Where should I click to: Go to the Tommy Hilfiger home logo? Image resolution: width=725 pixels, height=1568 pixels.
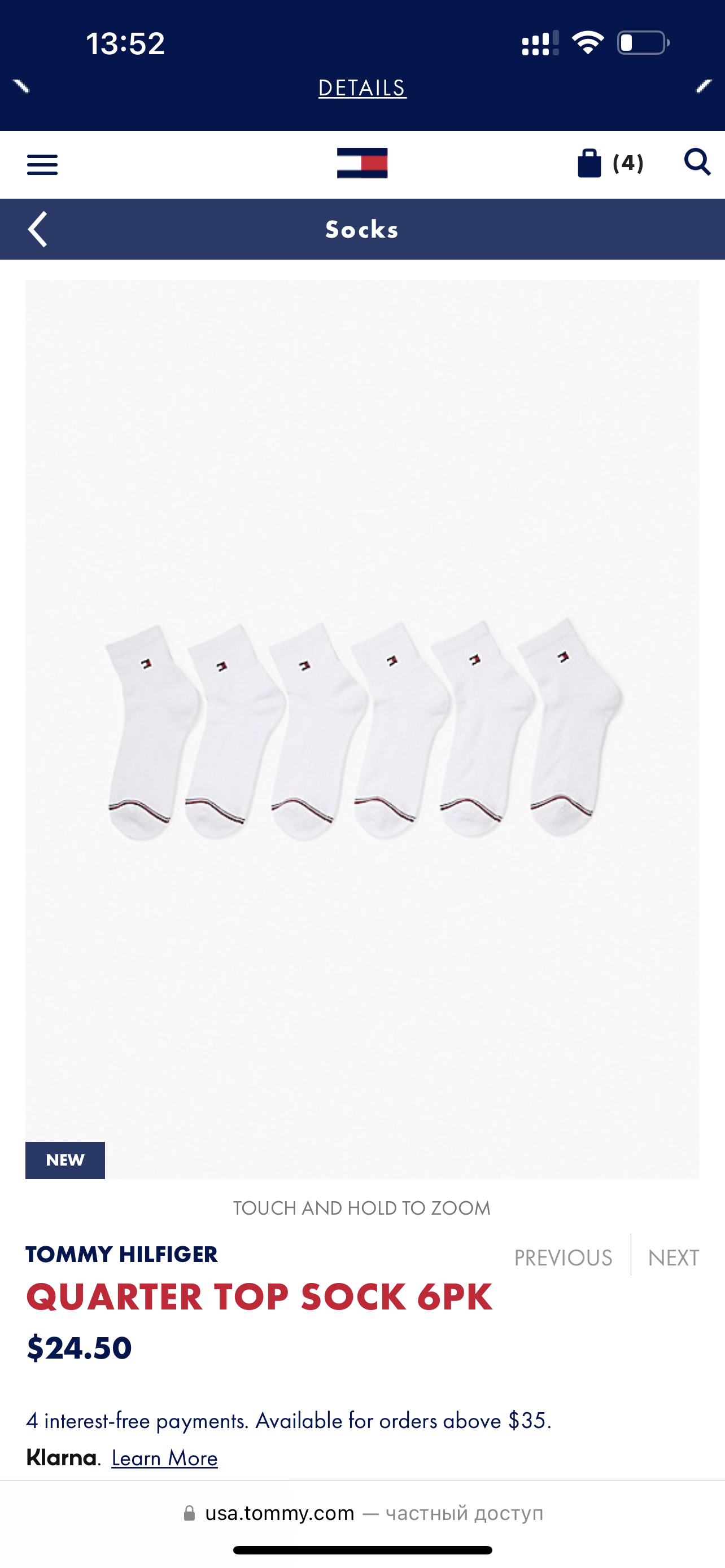[x=362, y=163]
